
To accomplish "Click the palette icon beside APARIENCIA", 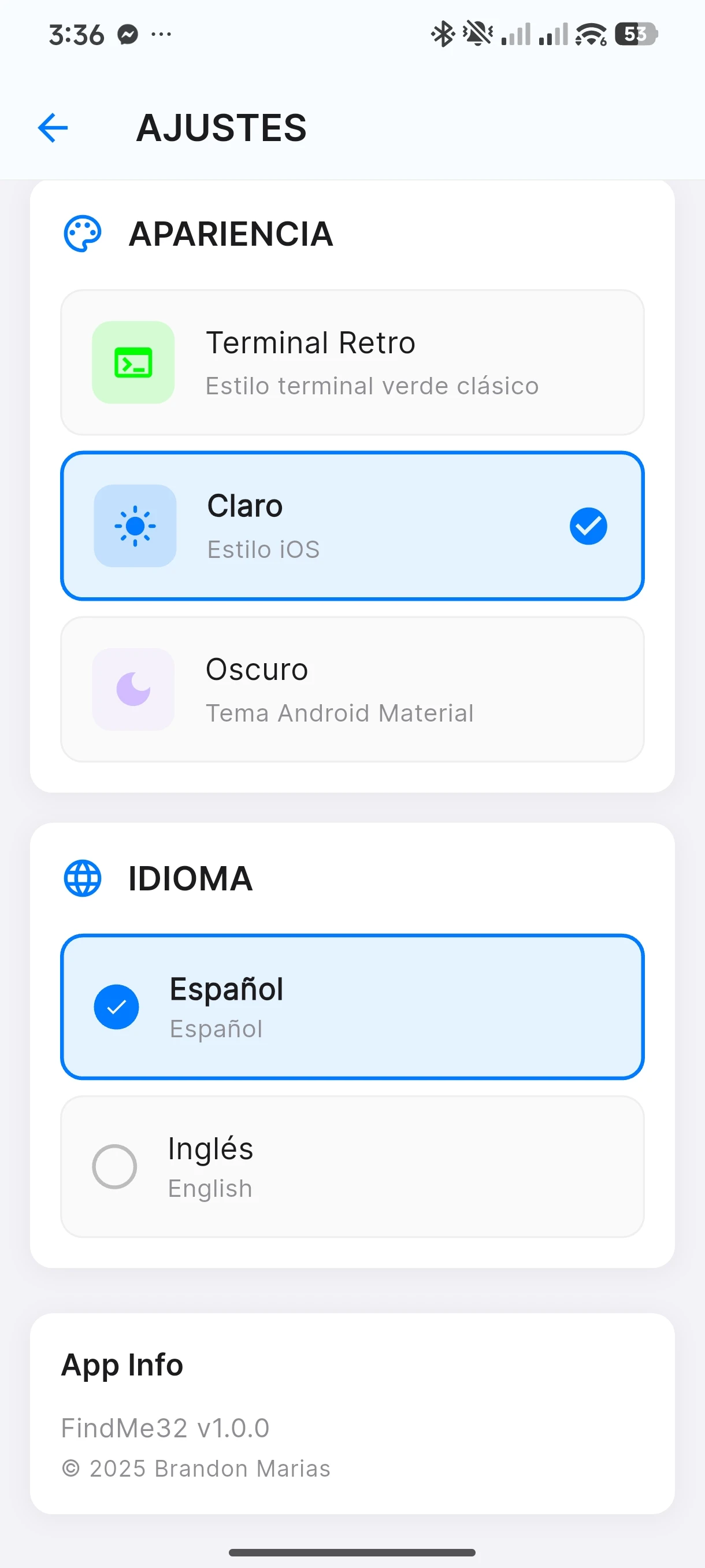I will (83, 234).
